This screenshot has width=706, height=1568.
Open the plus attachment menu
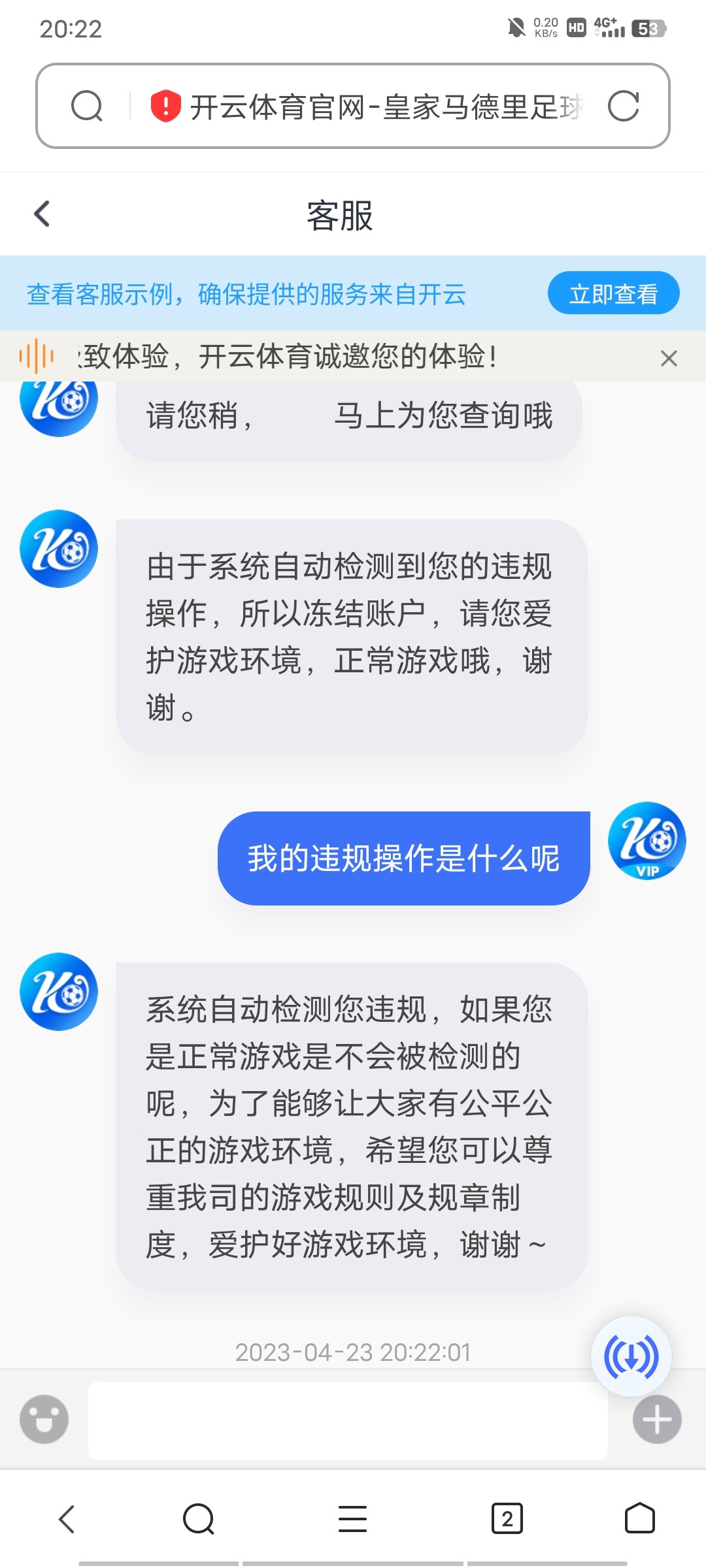[657, 1419]
